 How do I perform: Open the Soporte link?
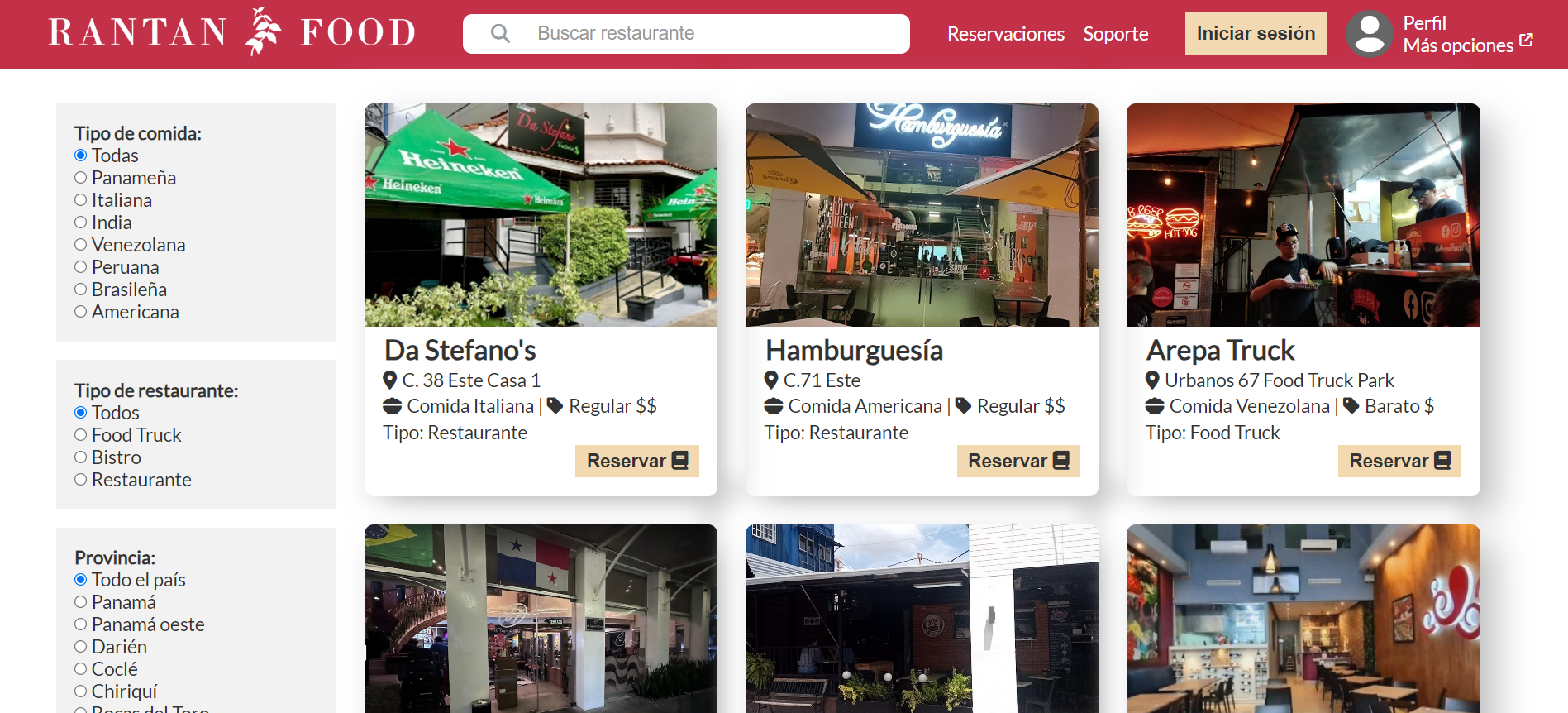coord(1115,34)
